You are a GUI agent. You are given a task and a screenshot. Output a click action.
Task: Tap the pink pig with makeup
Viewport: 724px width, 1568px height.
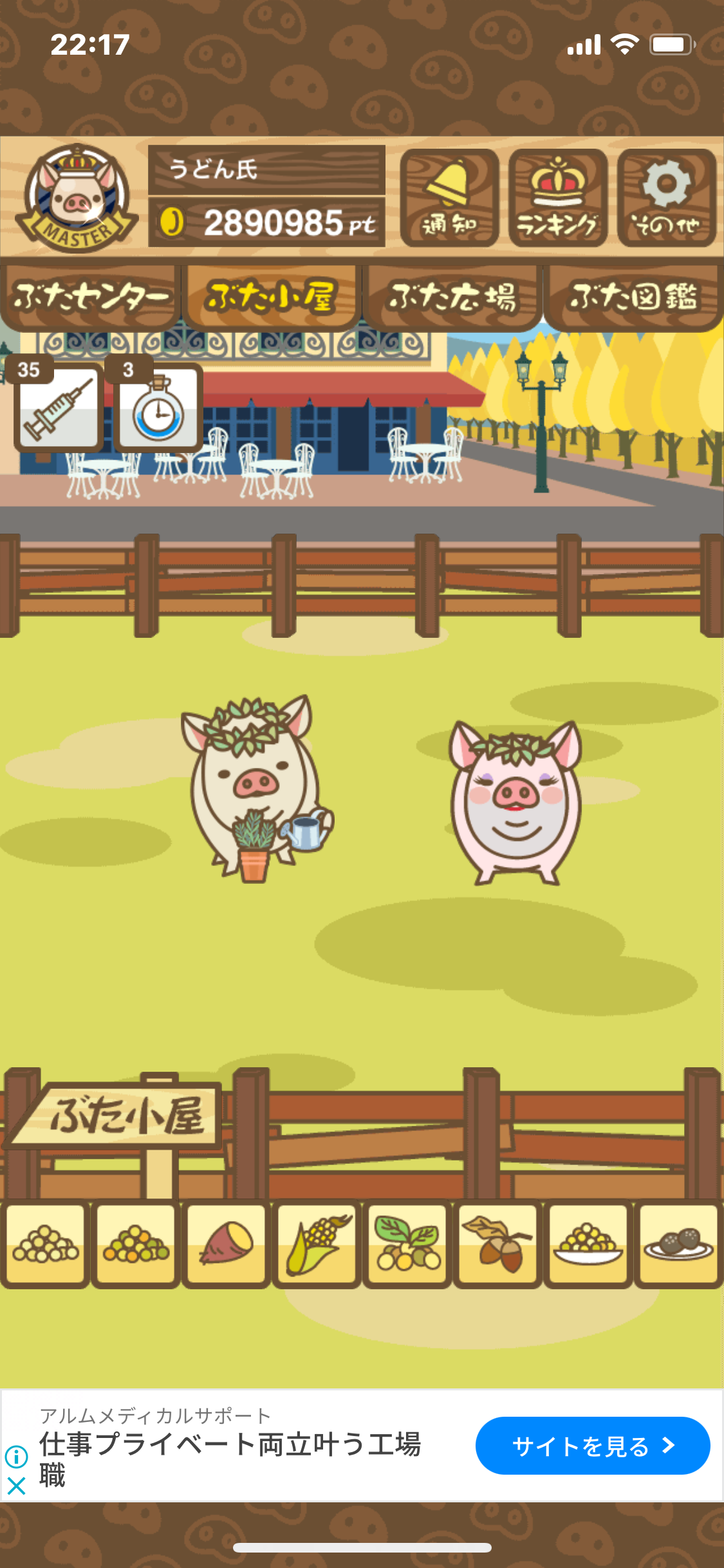click(x=515, y=802)
